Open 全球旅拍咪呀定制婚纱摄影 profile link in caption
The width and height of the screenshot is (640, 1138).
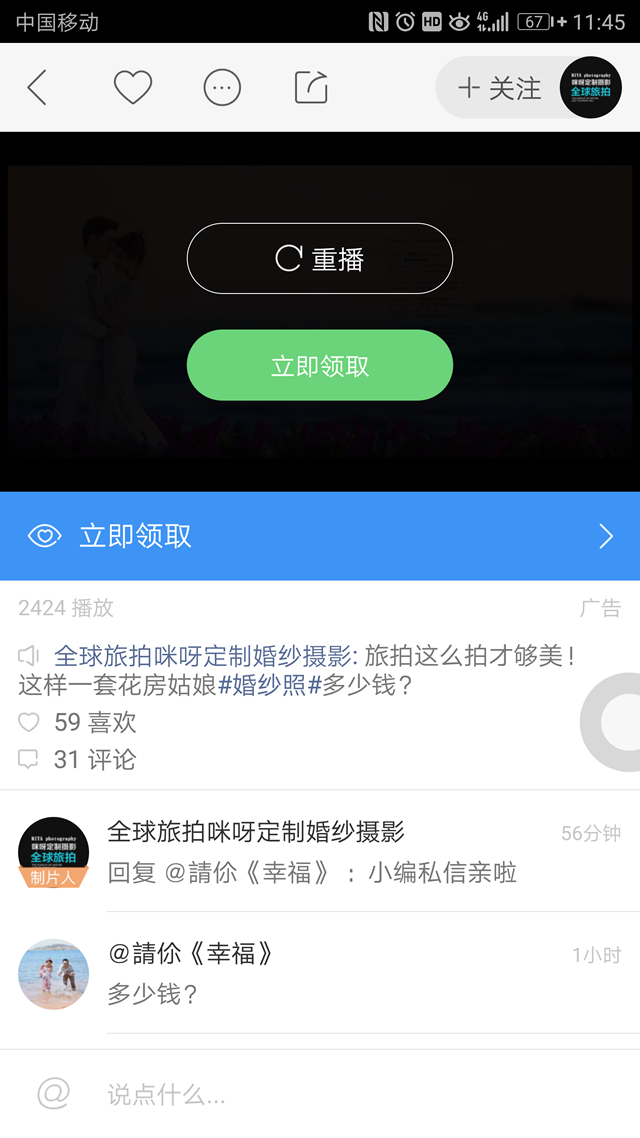tap(204, 657)
